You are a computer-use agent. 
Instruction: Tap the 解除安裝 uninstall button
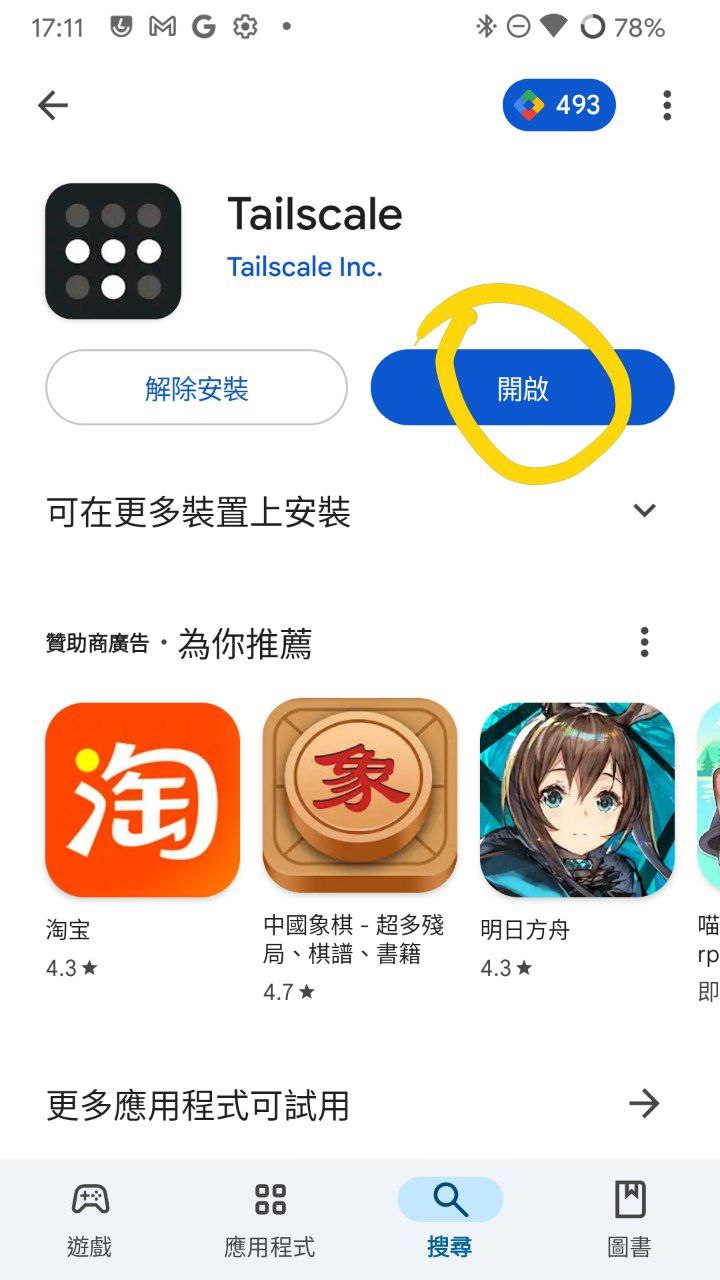(197, 388)
